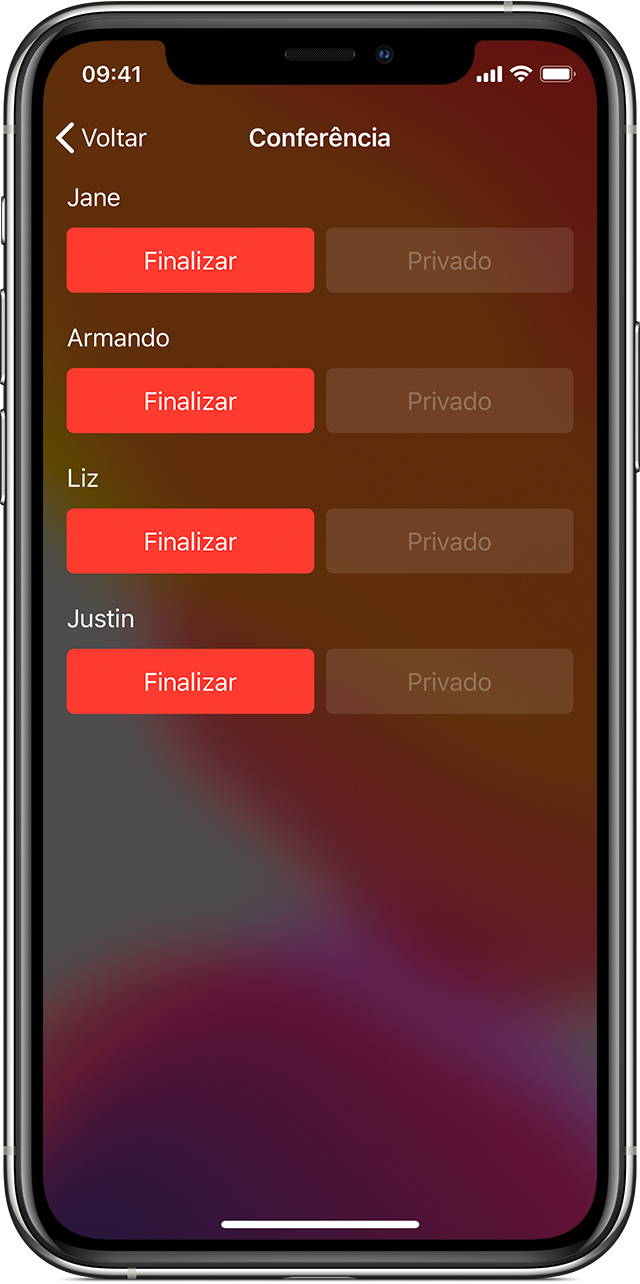The height and width of the screenshot is (1284, 640).
Task: Choose Privado for Justin
Action: [449, 682]
